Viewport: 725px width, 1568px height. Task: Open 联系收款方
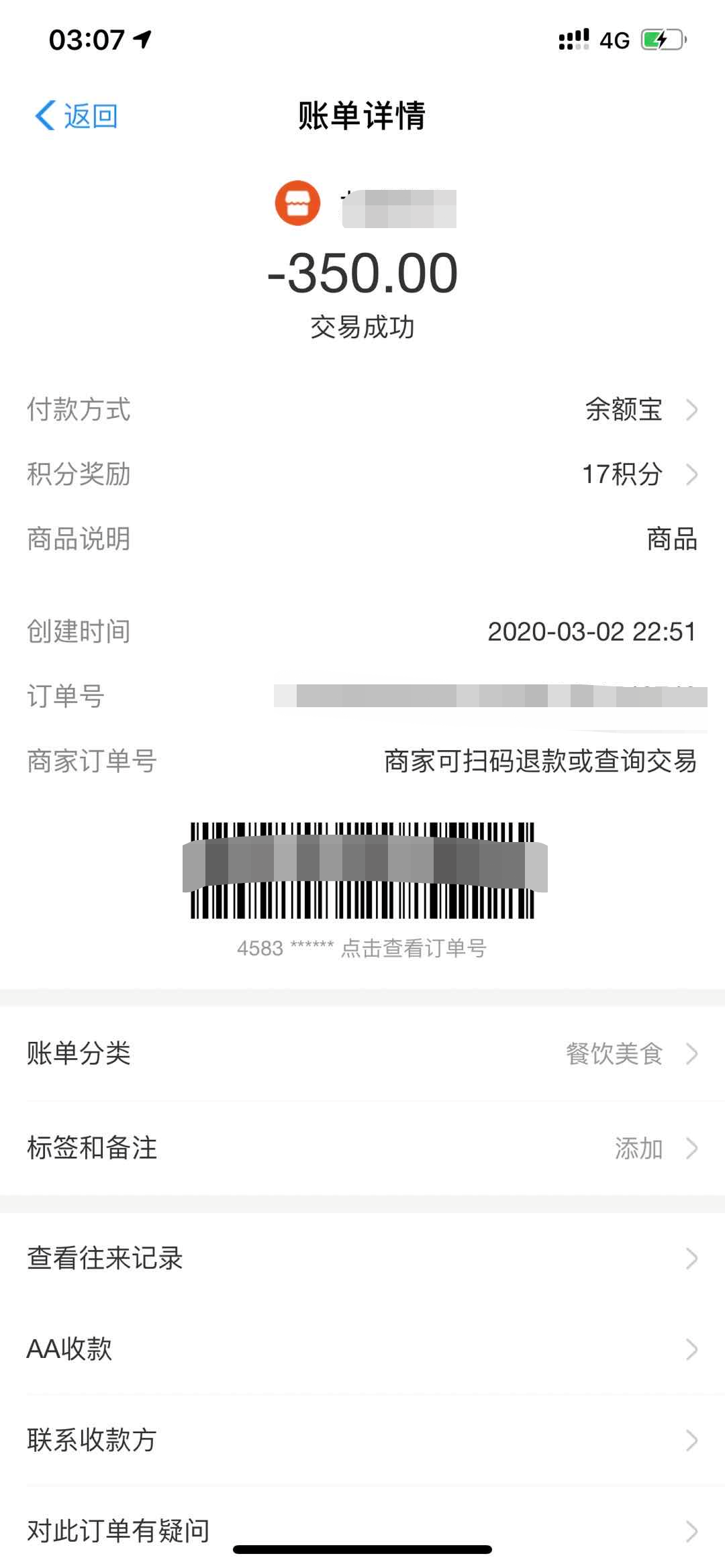click(362, 1441)
